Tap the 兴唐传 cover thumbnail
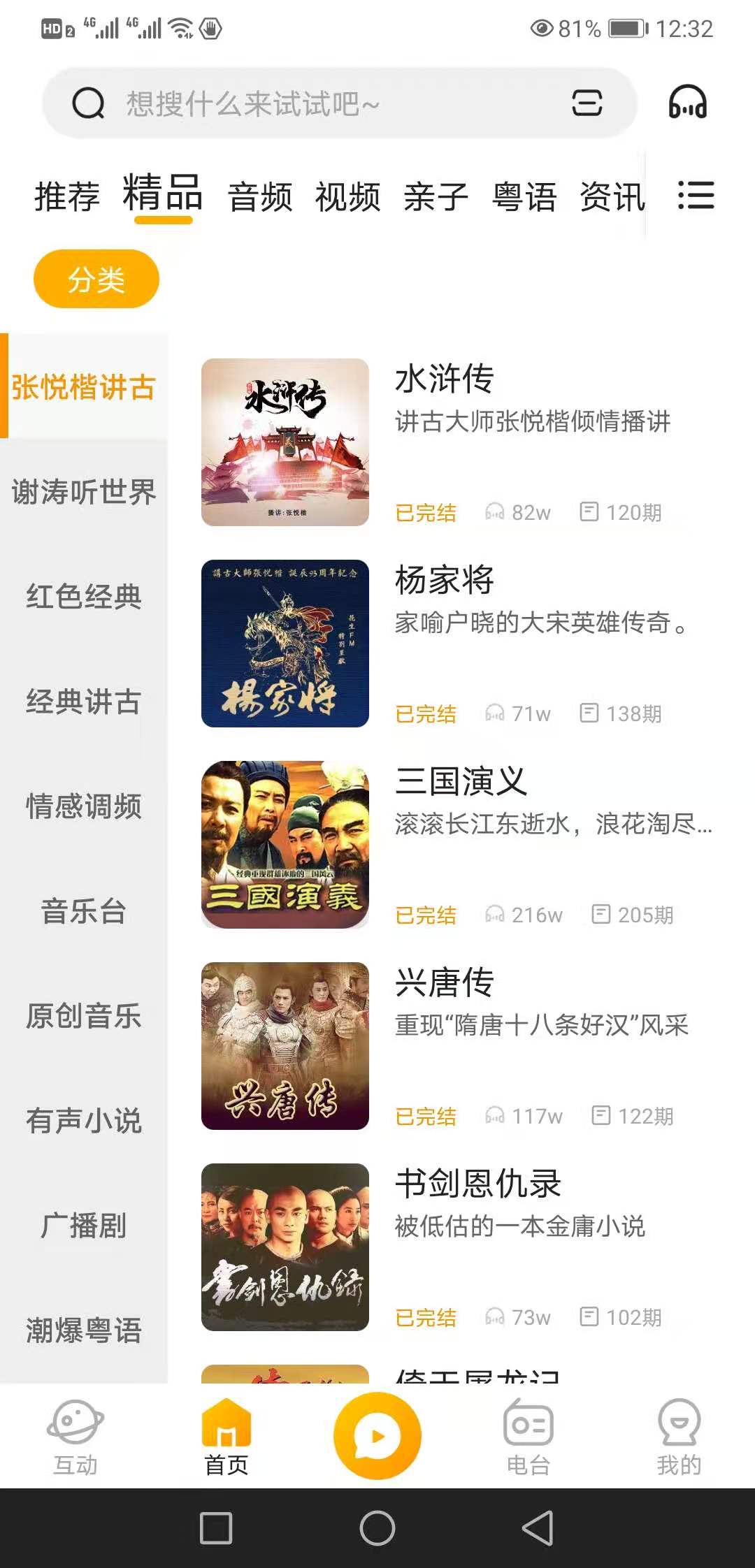Image resolution: width=755 pixels, height=1568 pixels. pos(285,1046)
